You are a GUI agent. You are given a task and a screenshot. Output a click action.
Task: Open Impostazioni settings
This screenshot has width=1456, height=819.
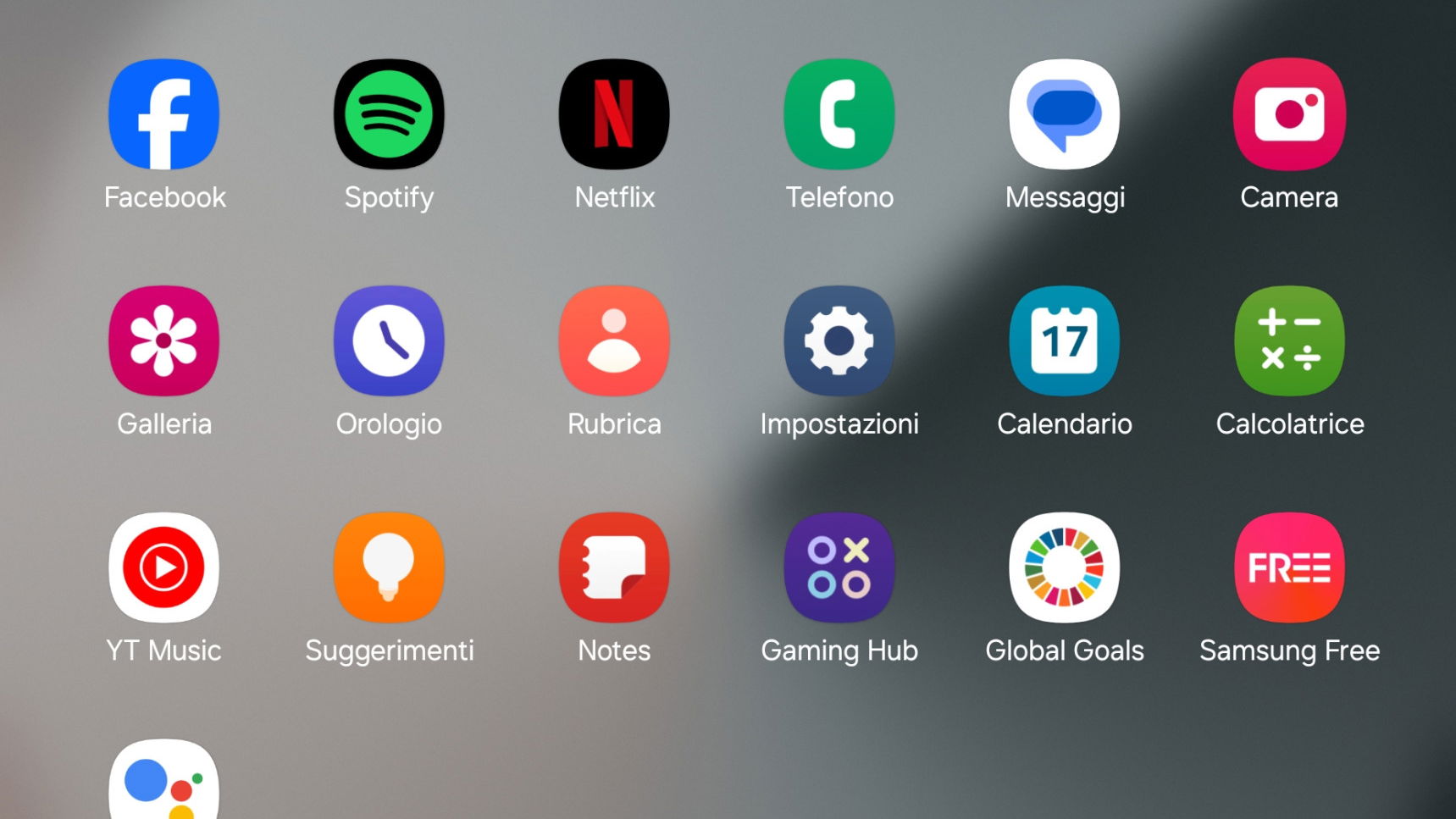tap(839, 341)
